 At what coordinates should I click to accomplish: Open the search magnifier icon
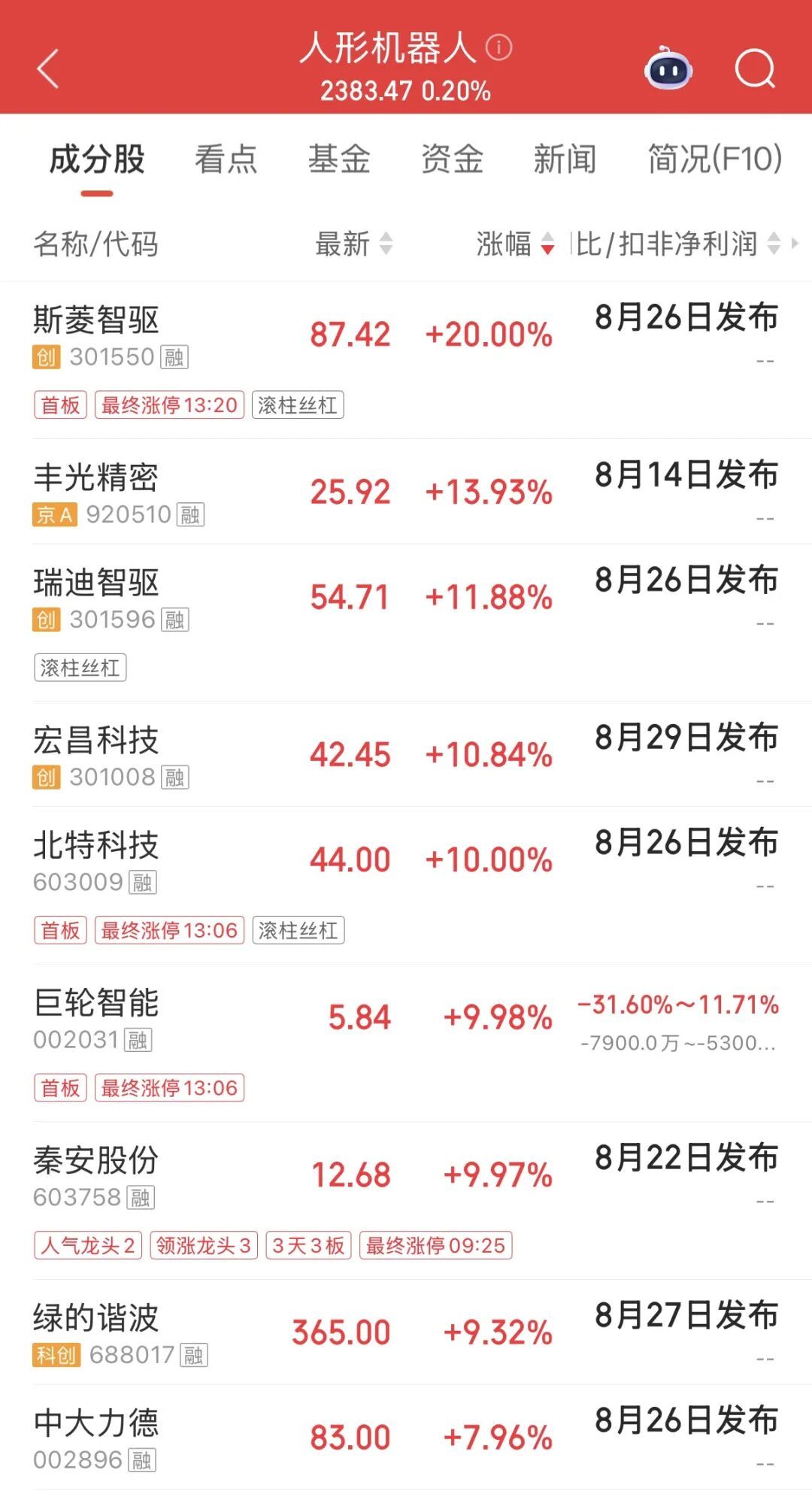[x=755, y=69]
